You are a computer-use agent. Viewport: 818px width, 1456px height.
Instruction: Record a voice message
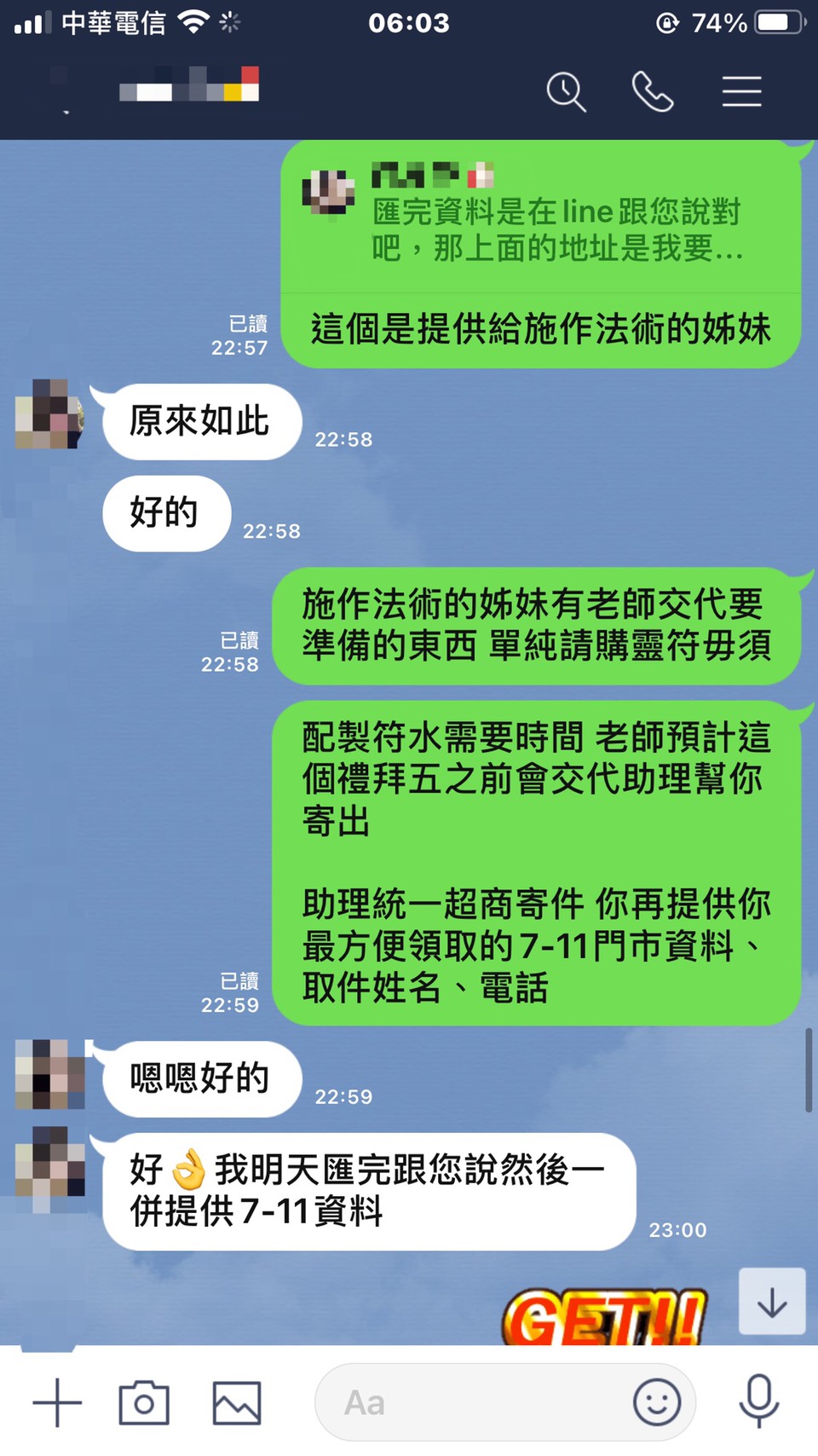[758, 1402]
